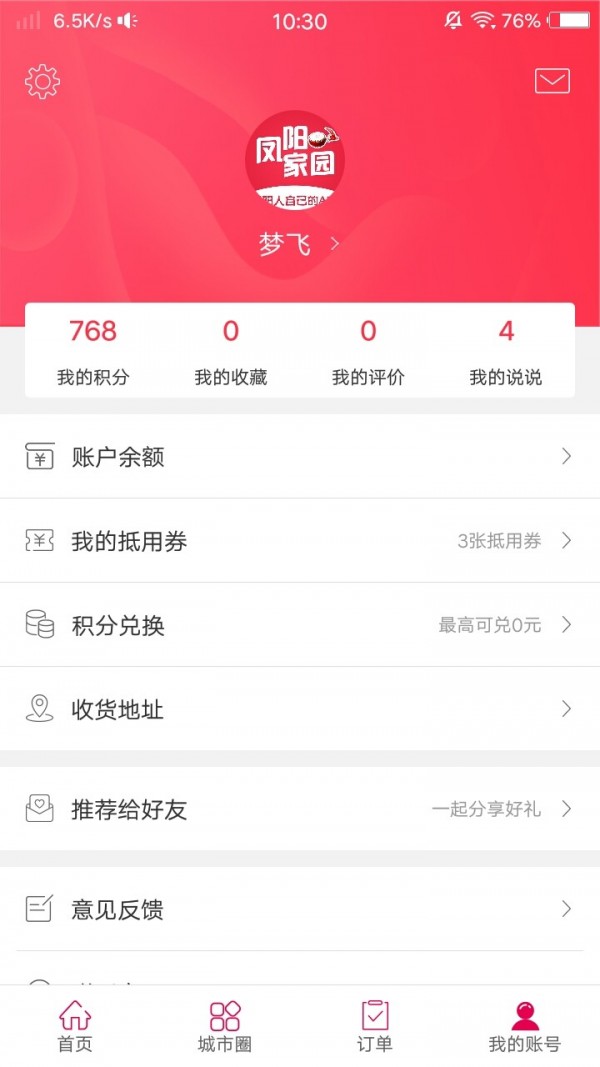Open 我的收藏 favorites

click(231, 351)
